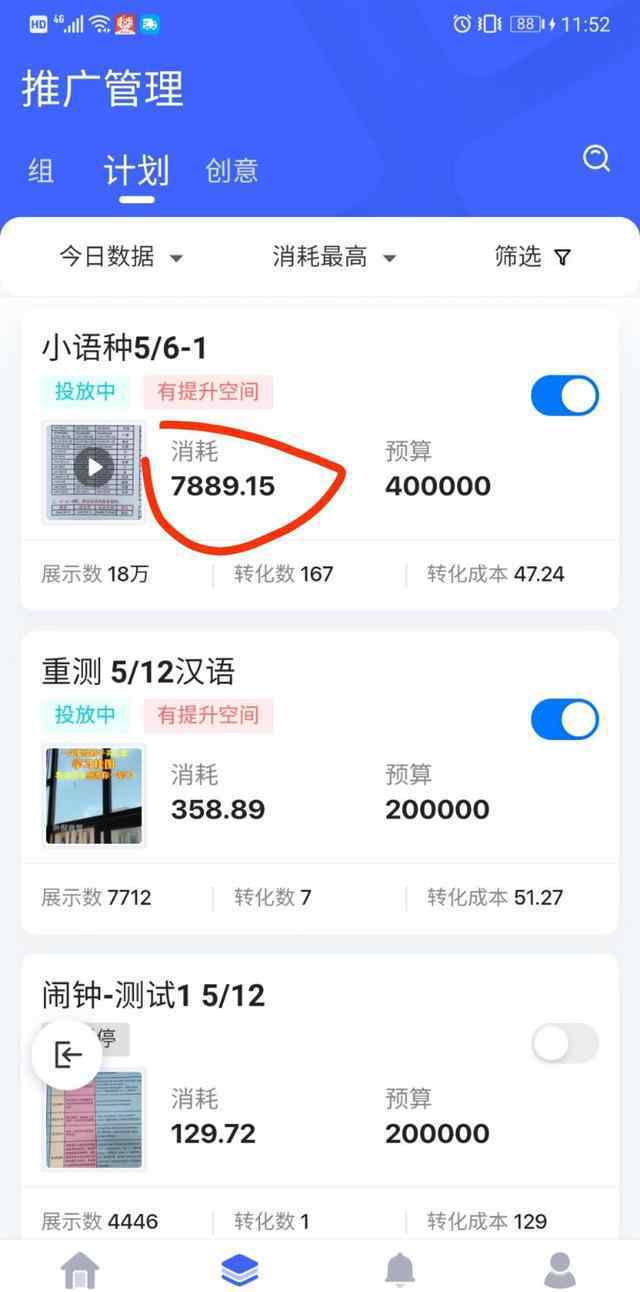Disable the 重测 5/12汉语 plan switch
Image resolution: width=640 pixels, height=1292 pixels.
click(x=565, y=719)
